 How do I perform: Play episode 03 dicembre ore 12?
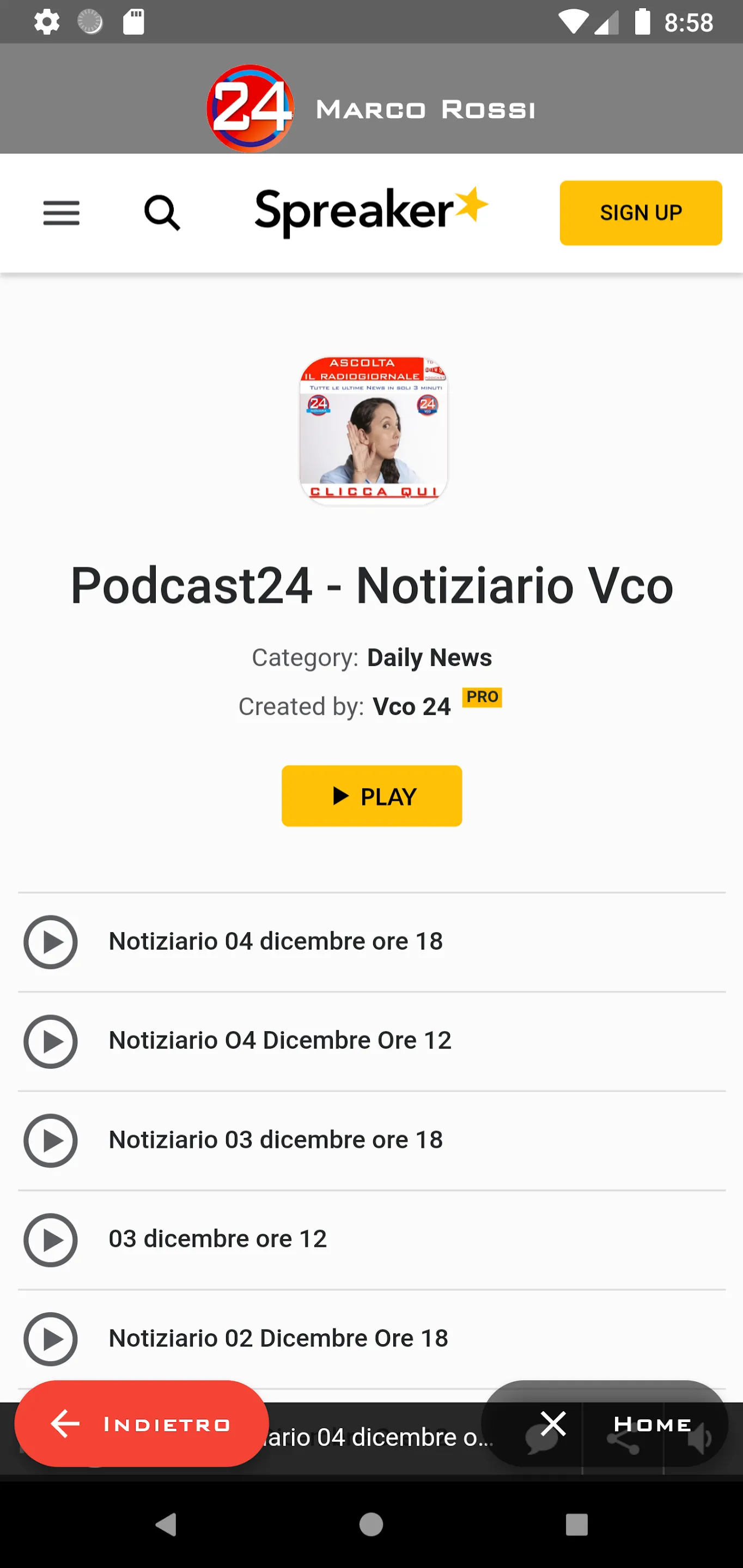click(51, 1239)
